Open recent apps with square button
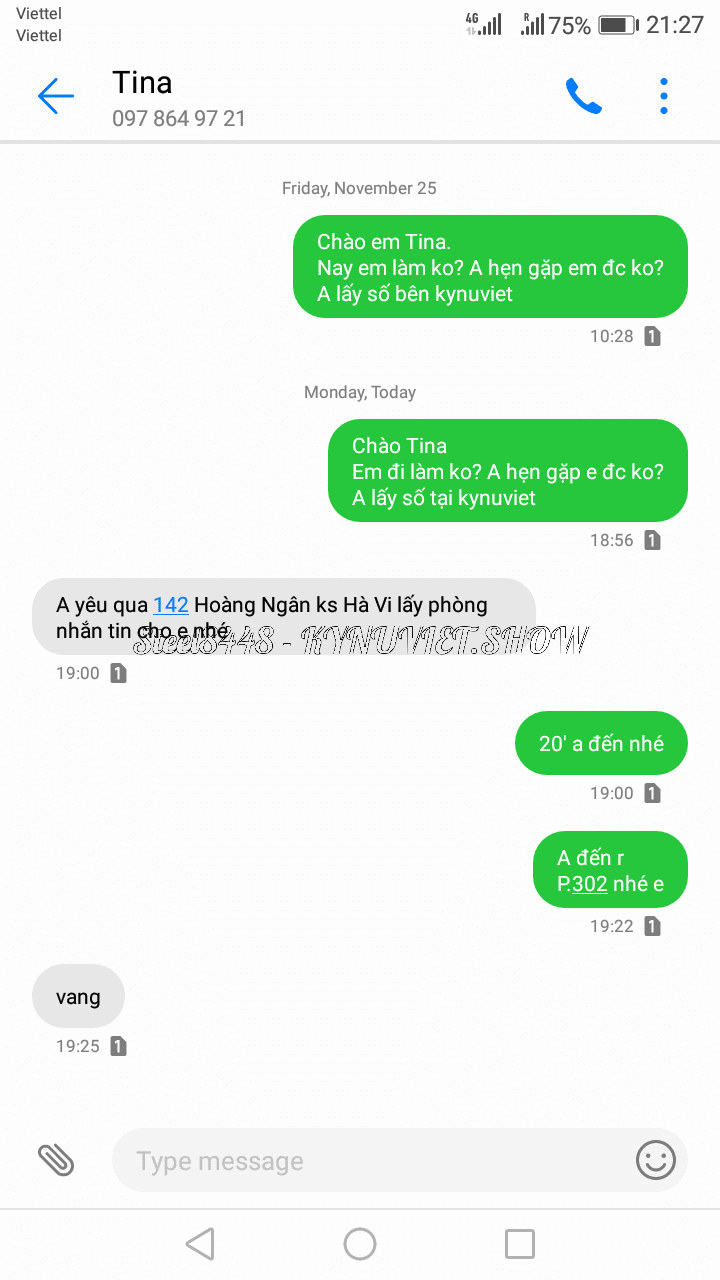The image size is (720, 1280). [x=520, y=1244]
